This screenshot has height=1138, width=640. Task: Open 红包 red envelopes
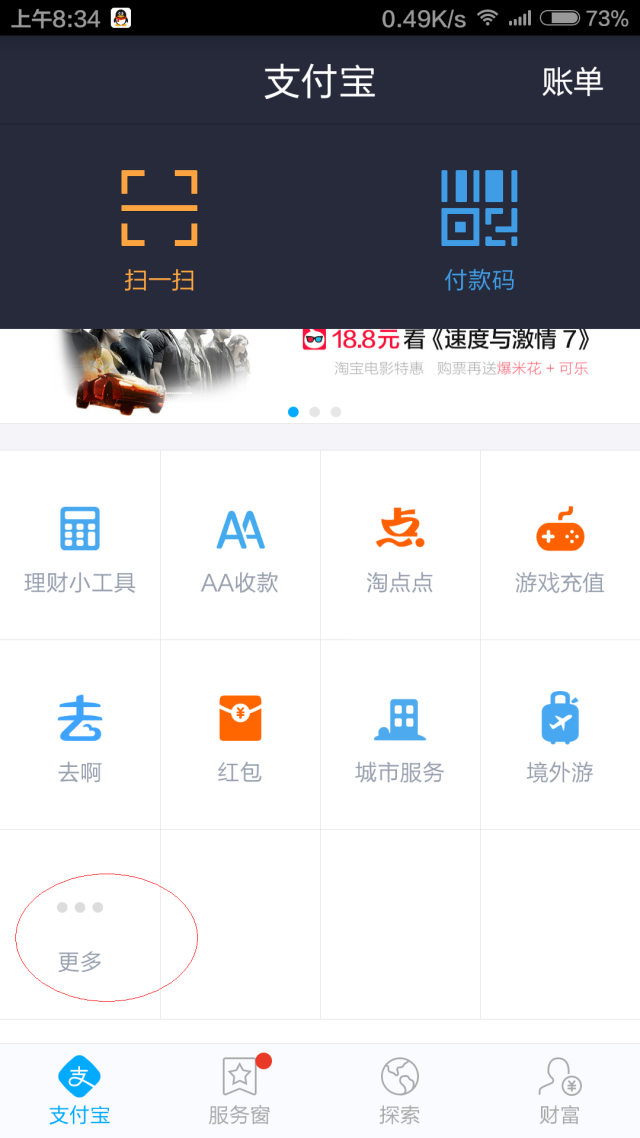[240, 737]
